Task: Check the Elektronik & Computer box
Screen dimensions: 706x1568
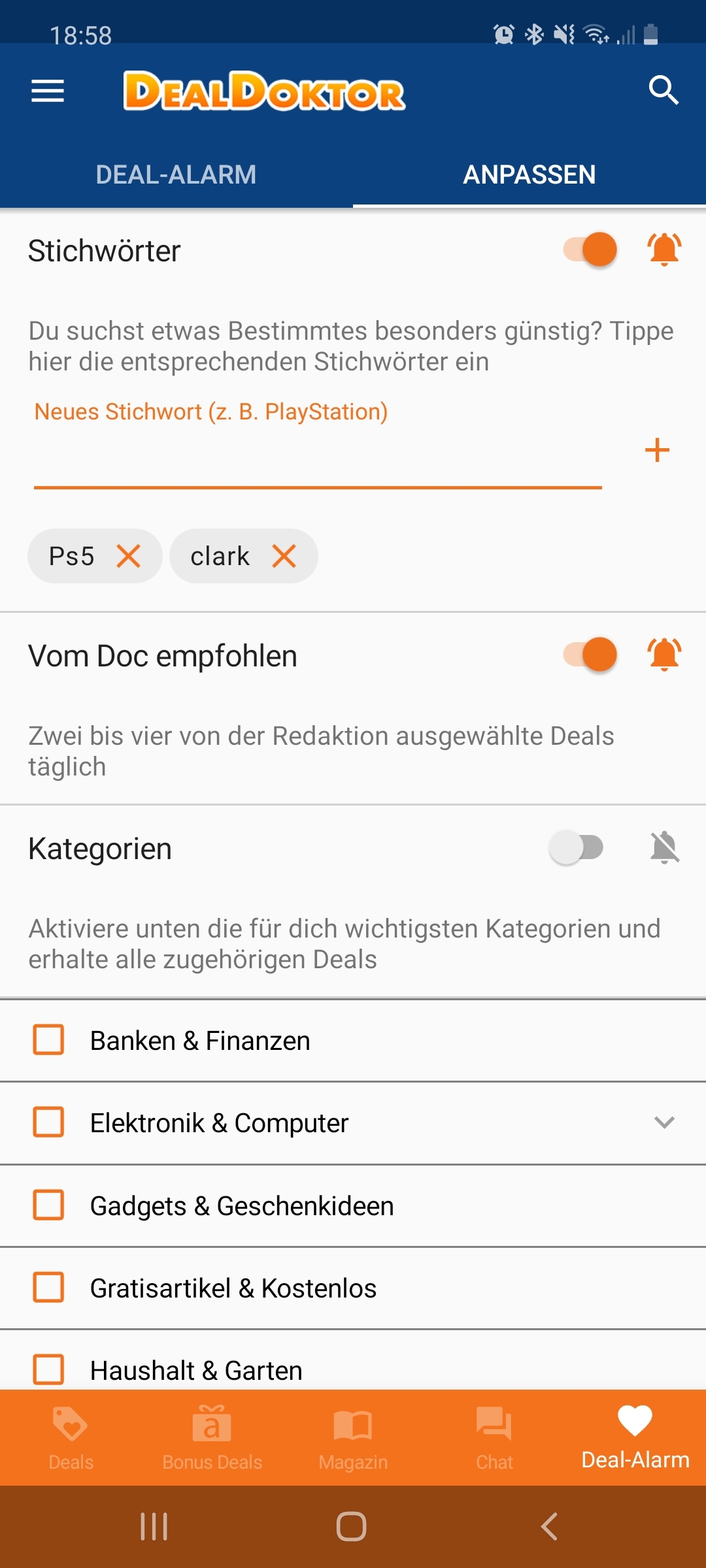Action: tap(48, 1122)
